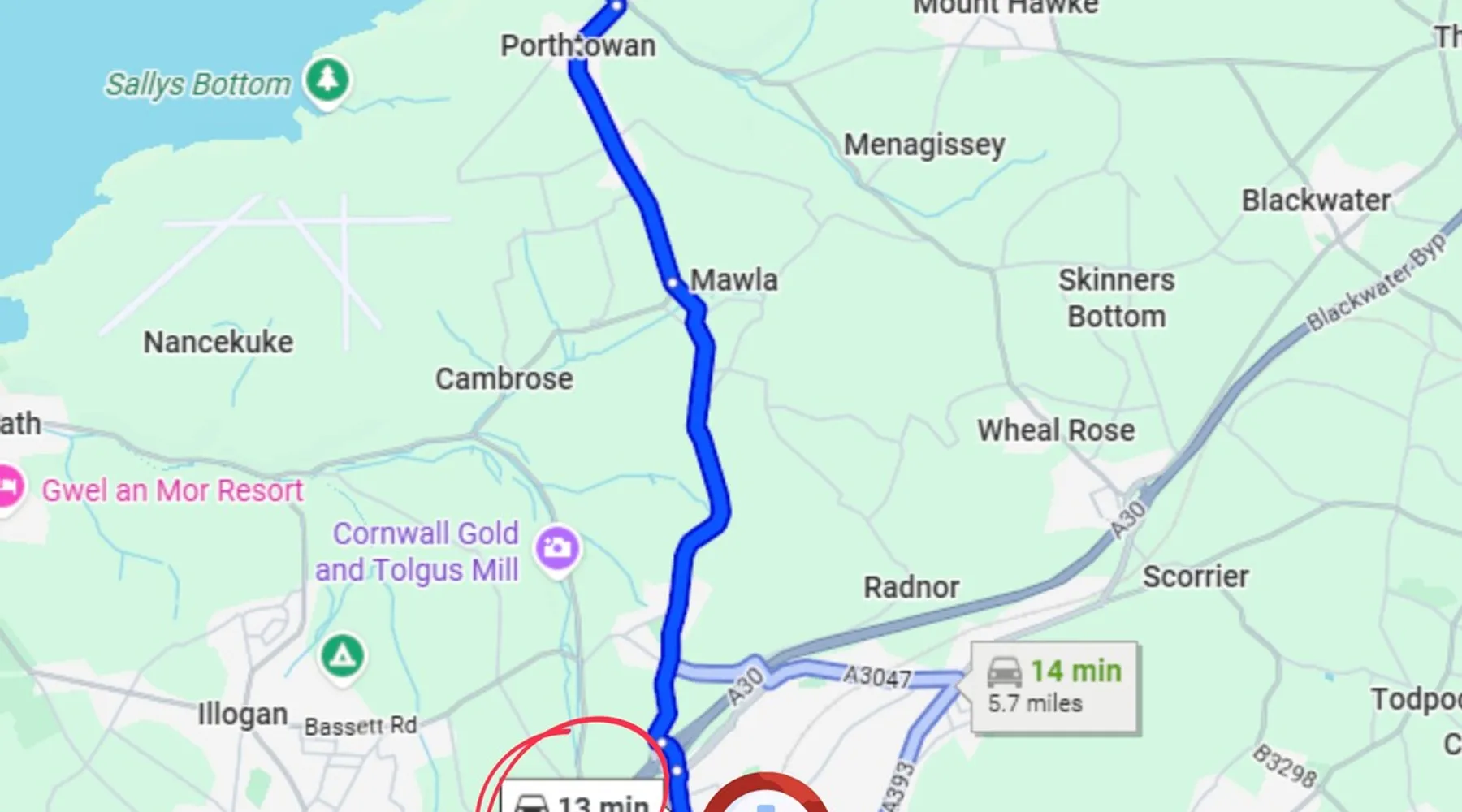Tap the campsite marker above Illogan
This screenshot has height=812, width=1462.
click(x=342, y=654)
